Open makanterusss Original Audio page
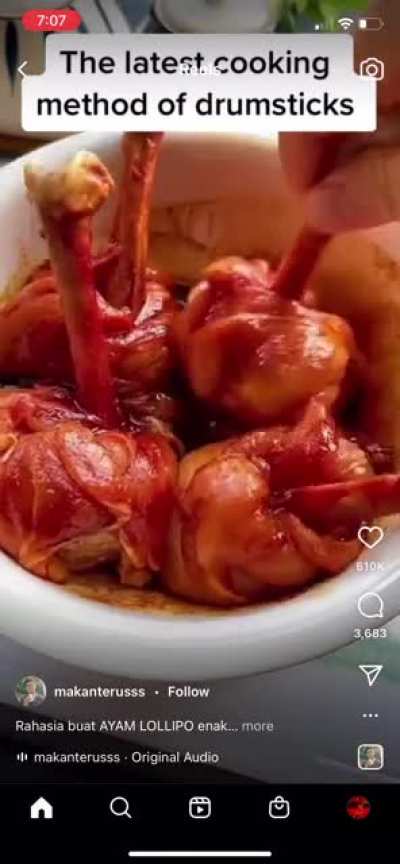 (x=118, y=758)
